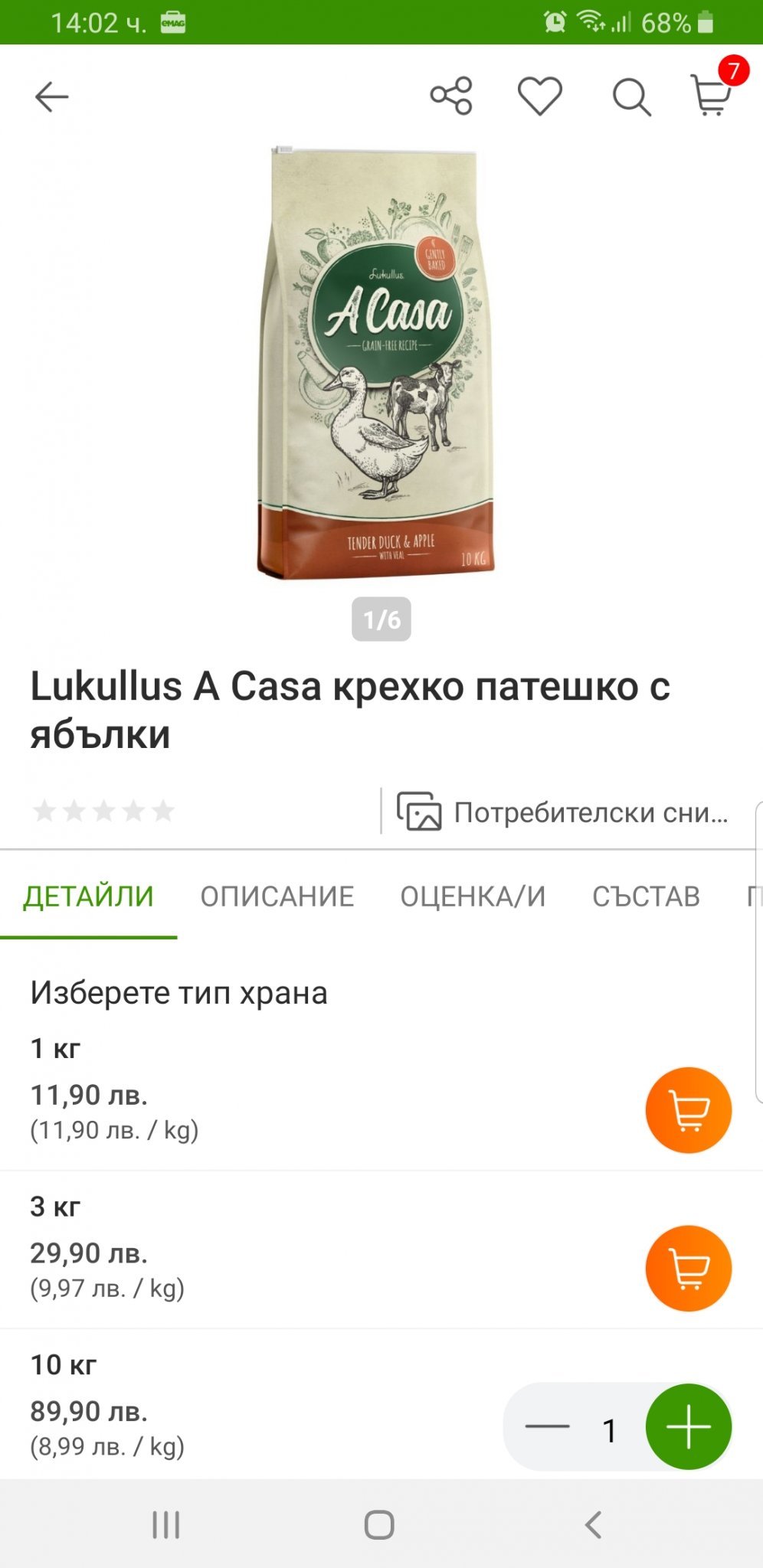
Task: Open recent apps from the navigation bar
Action: point(165,1524)
